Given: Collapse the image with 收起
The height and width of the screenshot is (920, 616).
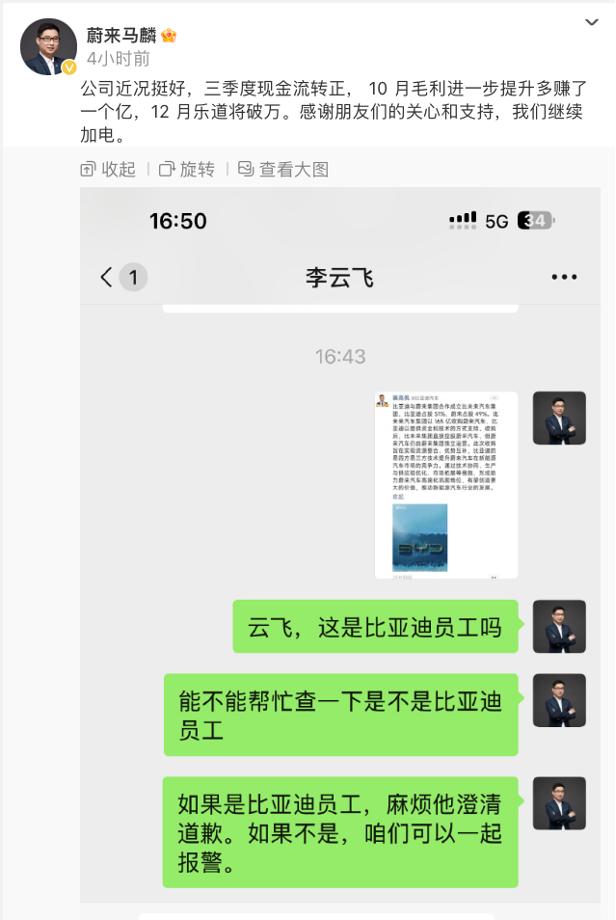Looking at the screenshot, I should [108, 170].
